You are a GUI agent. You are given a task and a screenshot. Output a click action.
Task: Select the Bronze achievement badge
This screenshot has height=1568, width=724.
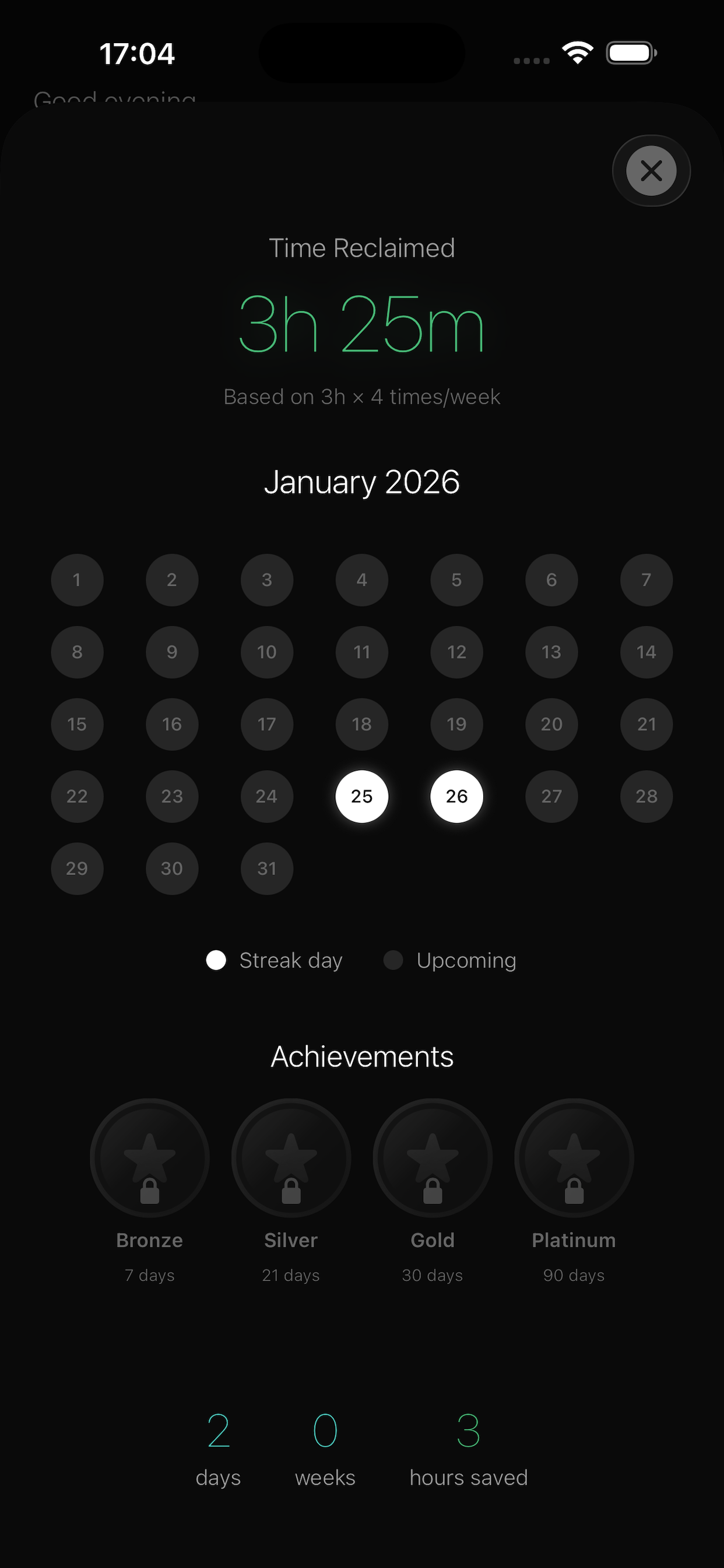(149, 1158)
